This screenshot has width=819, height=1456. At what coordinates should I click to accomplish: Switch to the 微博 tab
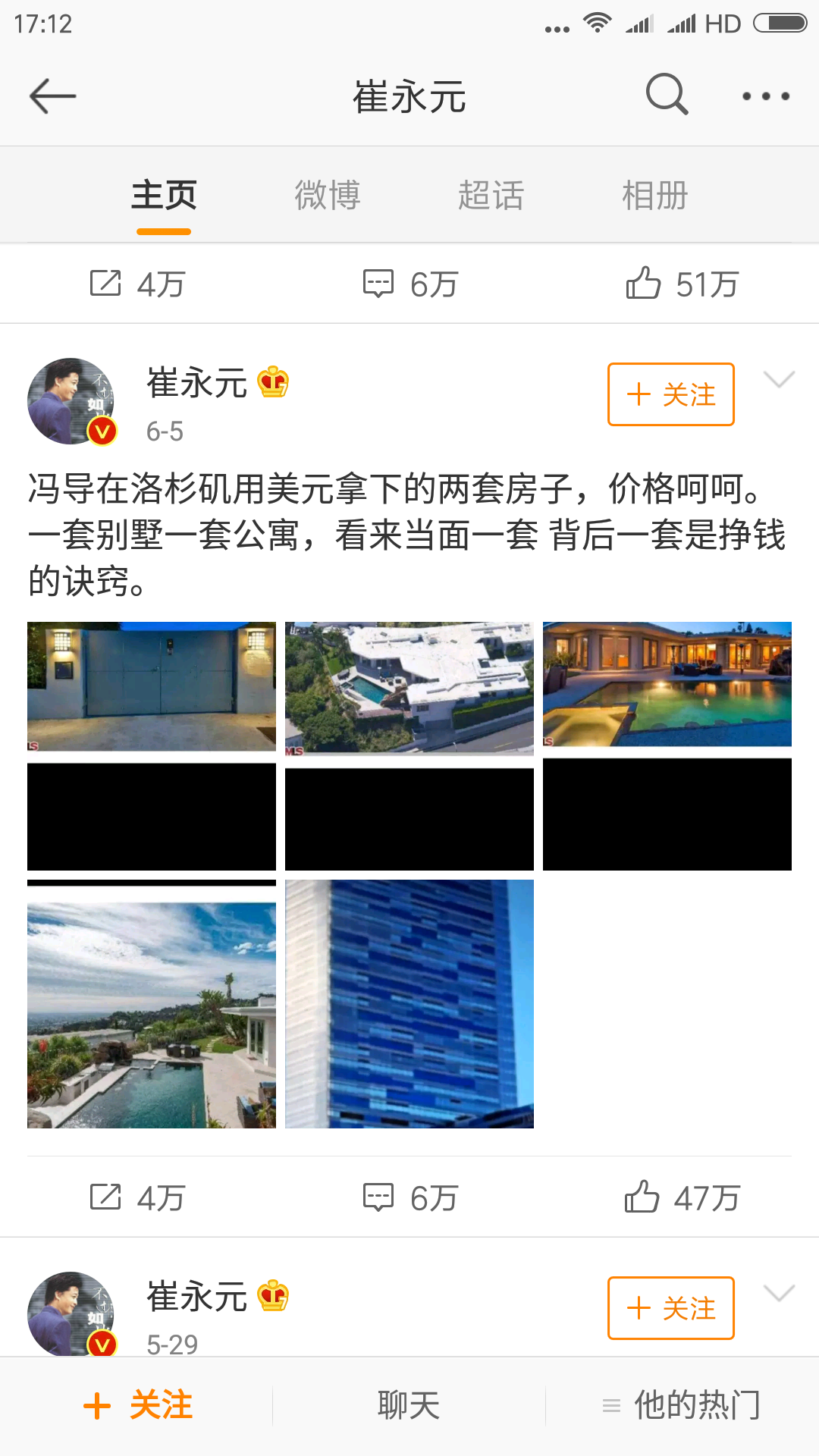tap(328, 194)
